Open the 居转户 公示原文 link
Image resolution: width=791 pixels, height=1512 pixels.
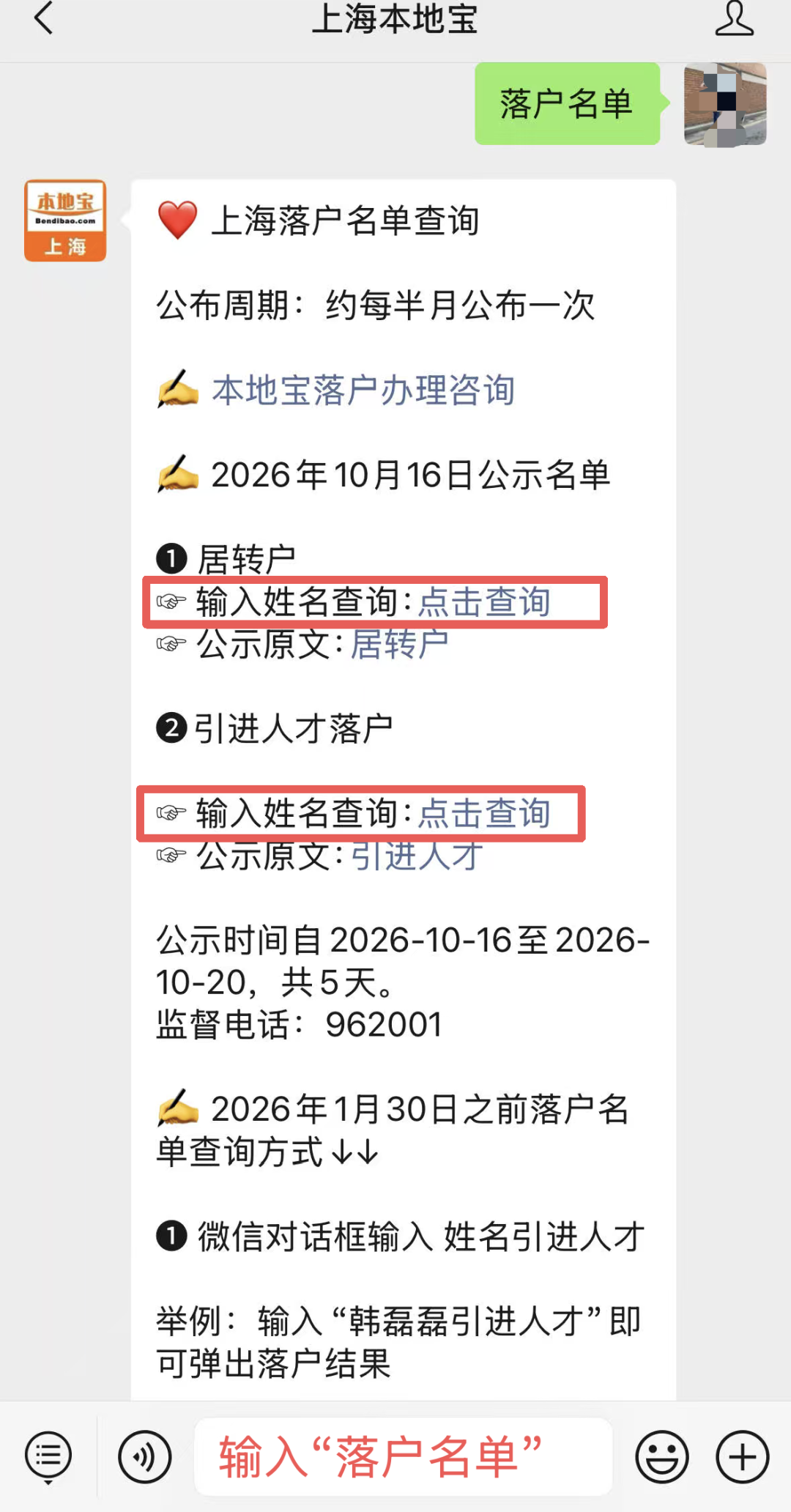[x=399, y=645]
